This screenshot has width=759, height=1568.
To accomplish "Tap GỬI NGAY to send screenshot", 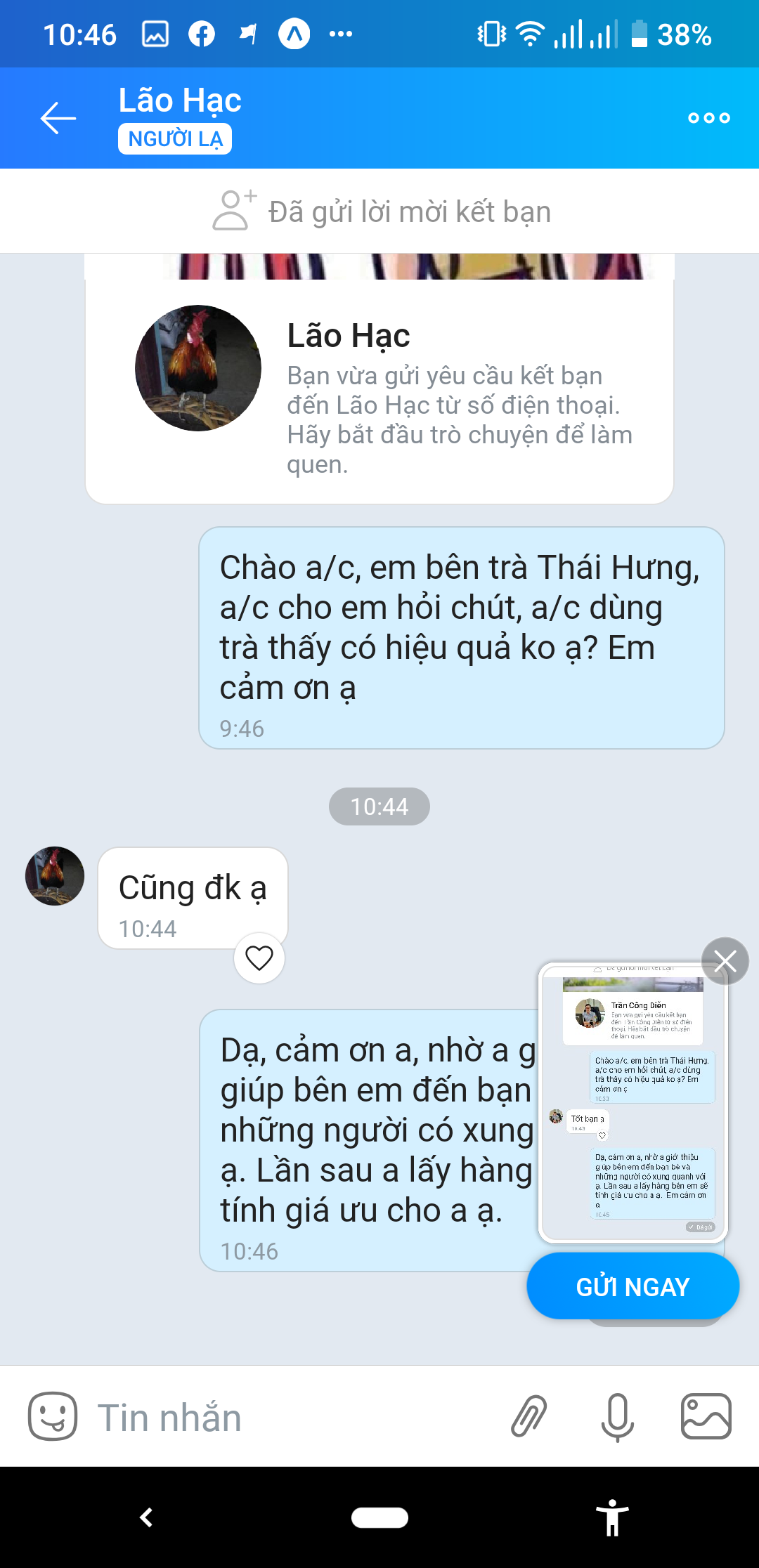I will pos(632,1286).
